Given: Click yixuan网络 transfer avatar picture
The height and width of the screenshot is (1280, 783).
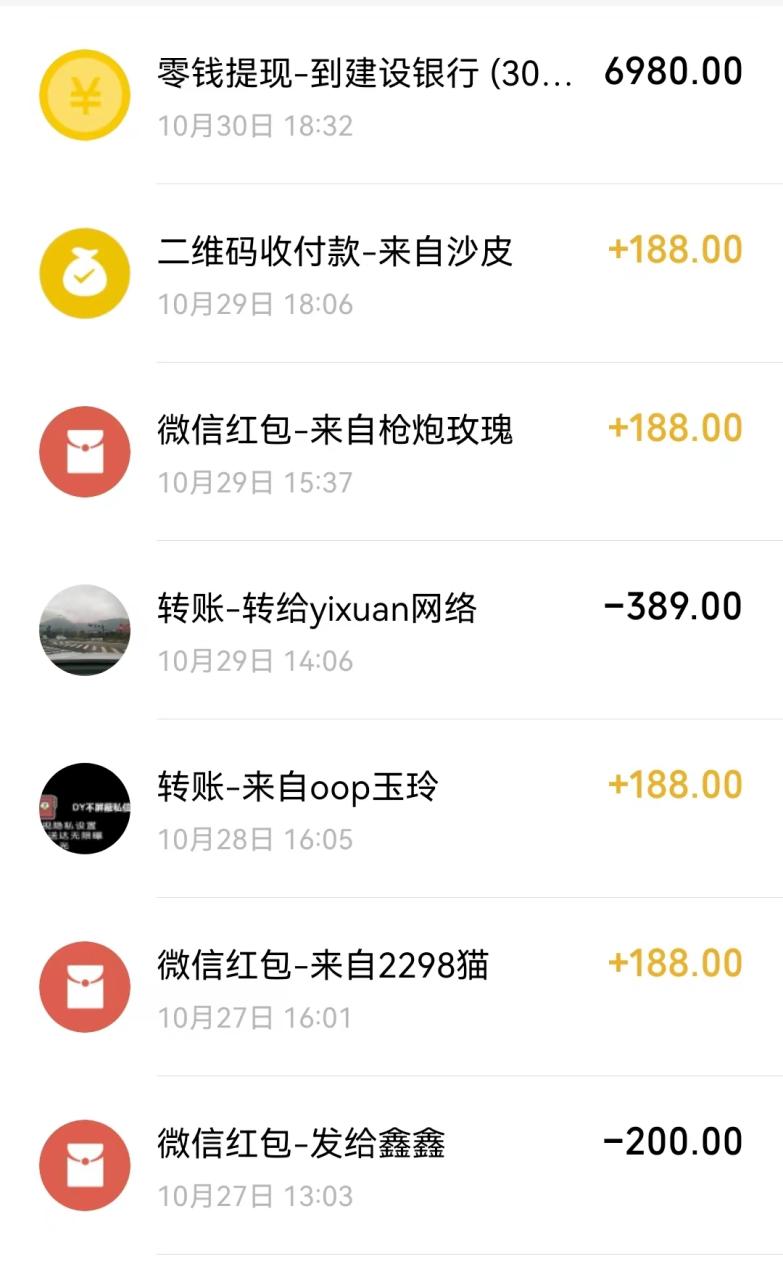Looking at the screenshot, I should coord(85,629).
